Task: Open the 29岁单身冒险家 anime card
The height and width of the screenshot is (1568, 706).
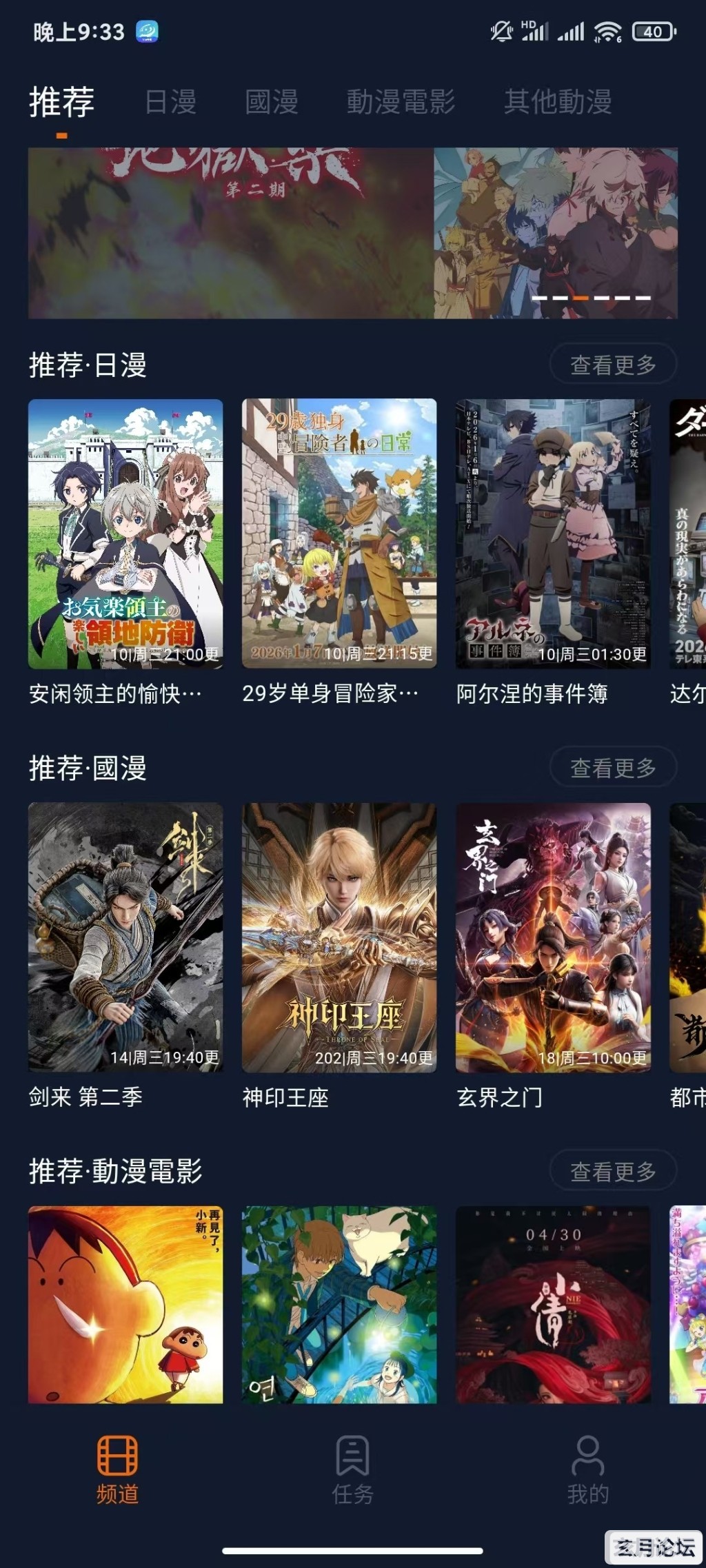Action: click(339, 533)
